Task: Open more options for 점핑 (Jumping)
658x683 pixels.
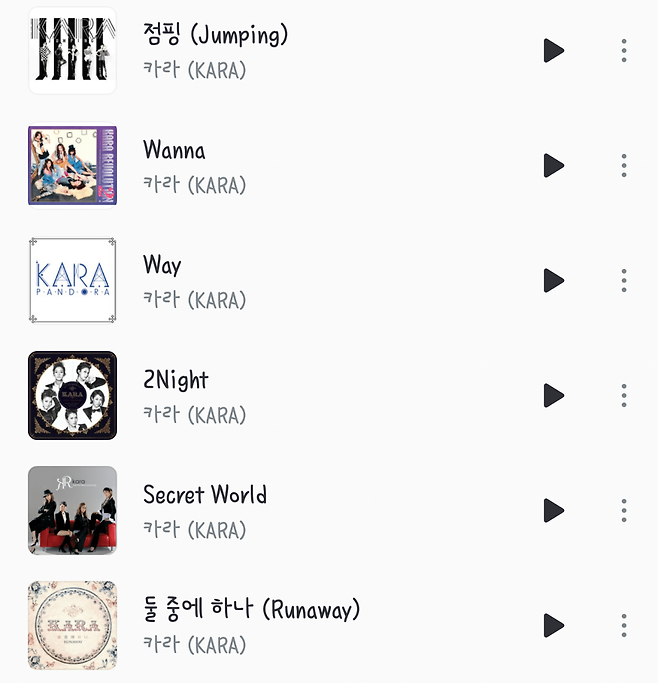Action: (x=624, y=51)
